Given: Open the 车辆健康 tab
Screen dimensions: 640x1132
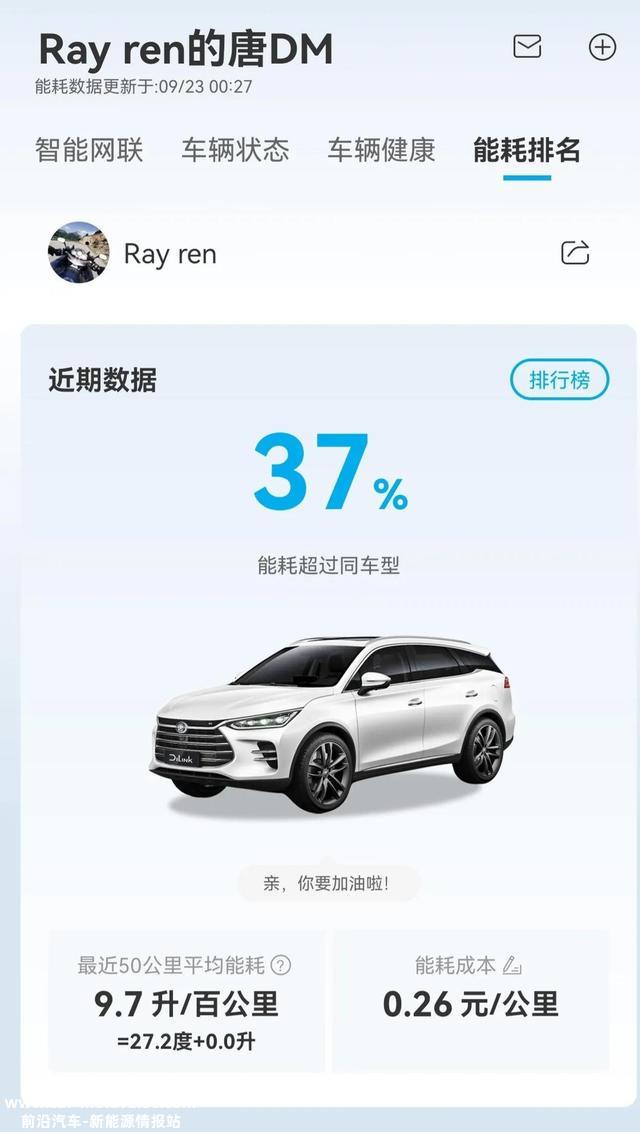Looking at the screenshot, I should [382, 150].
